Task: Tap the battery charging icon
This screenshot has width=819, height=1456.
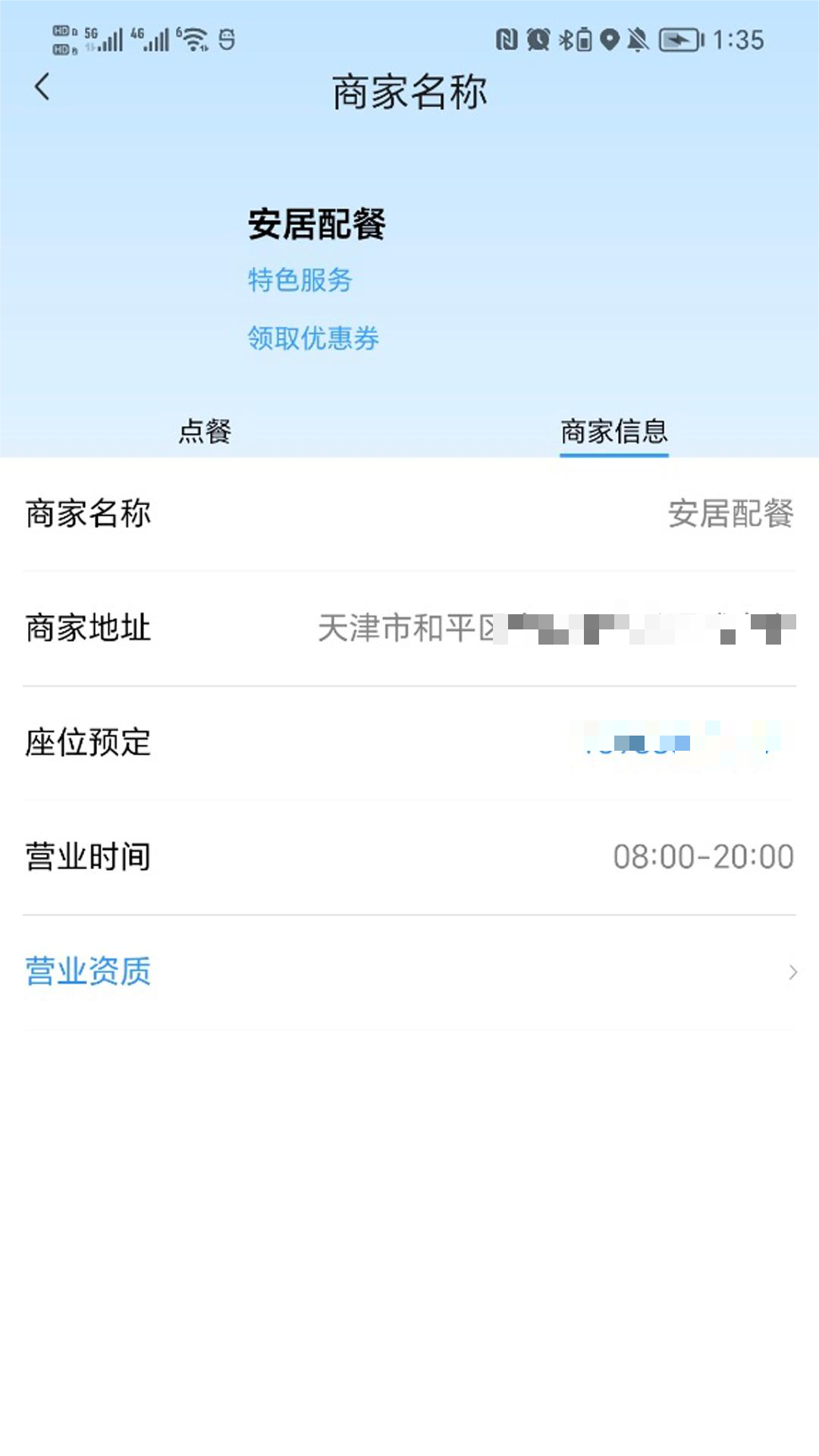Action: click(x=677, y=38)
